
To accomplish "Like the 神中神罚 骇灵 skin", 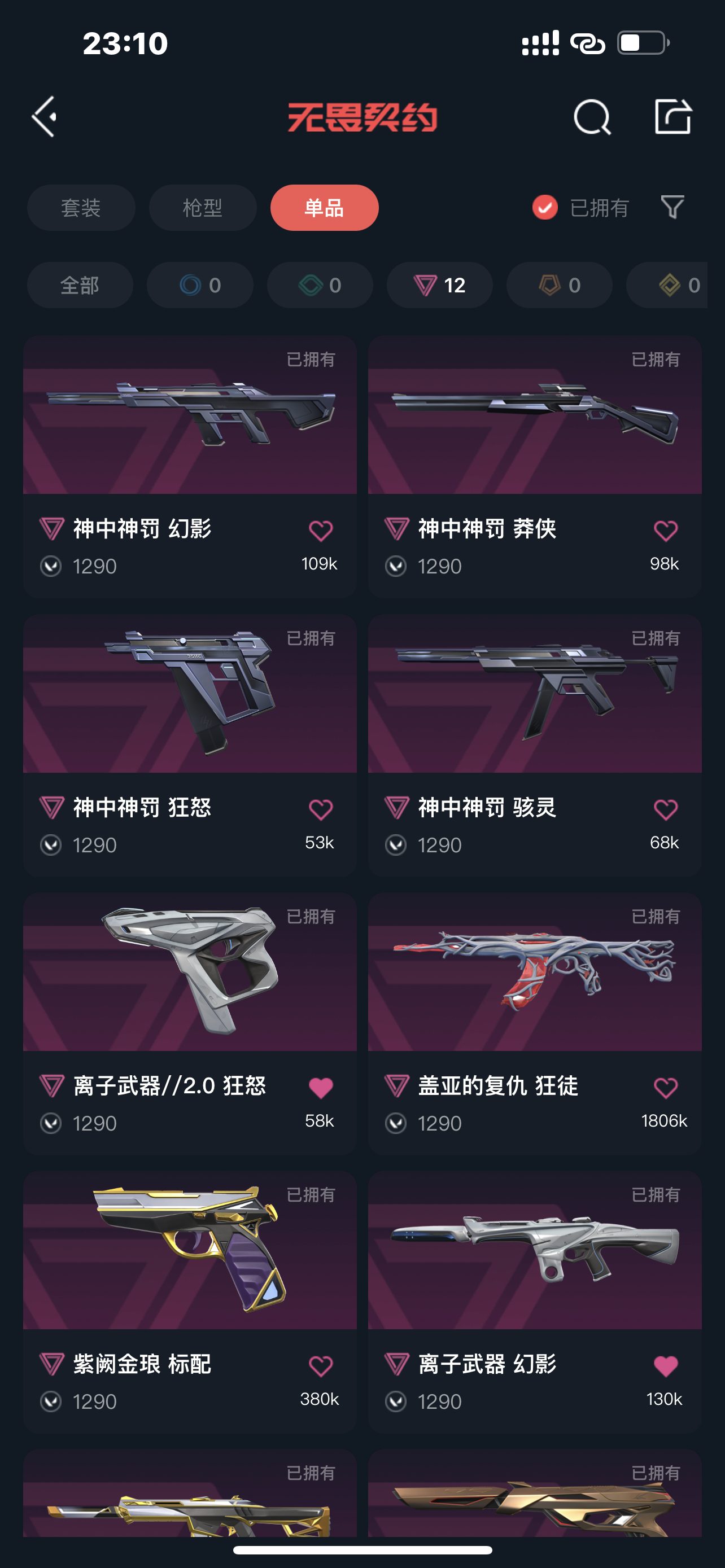I will click(665, 809).
